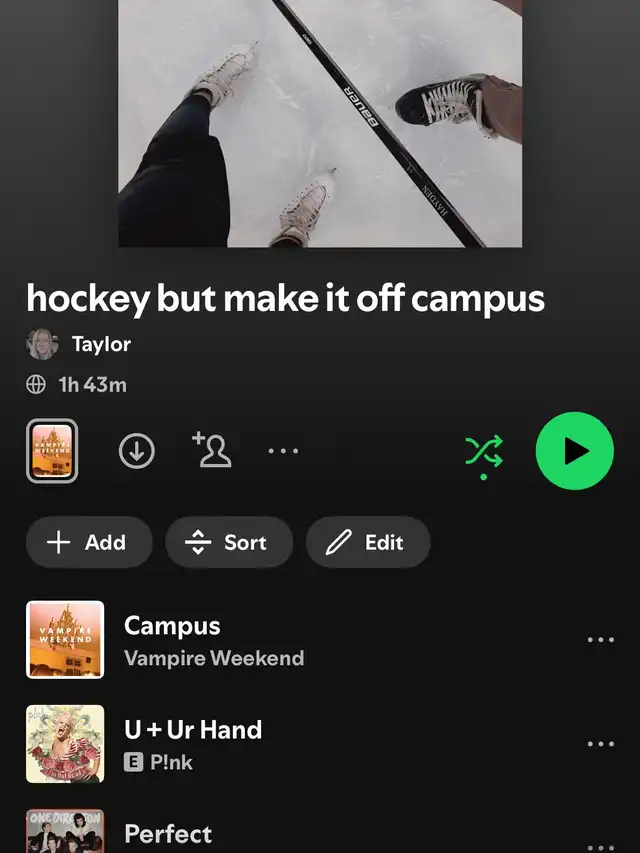The image size is (640, 853).
Task: Open options for the song Campus
Action: (x=600, y=640)
